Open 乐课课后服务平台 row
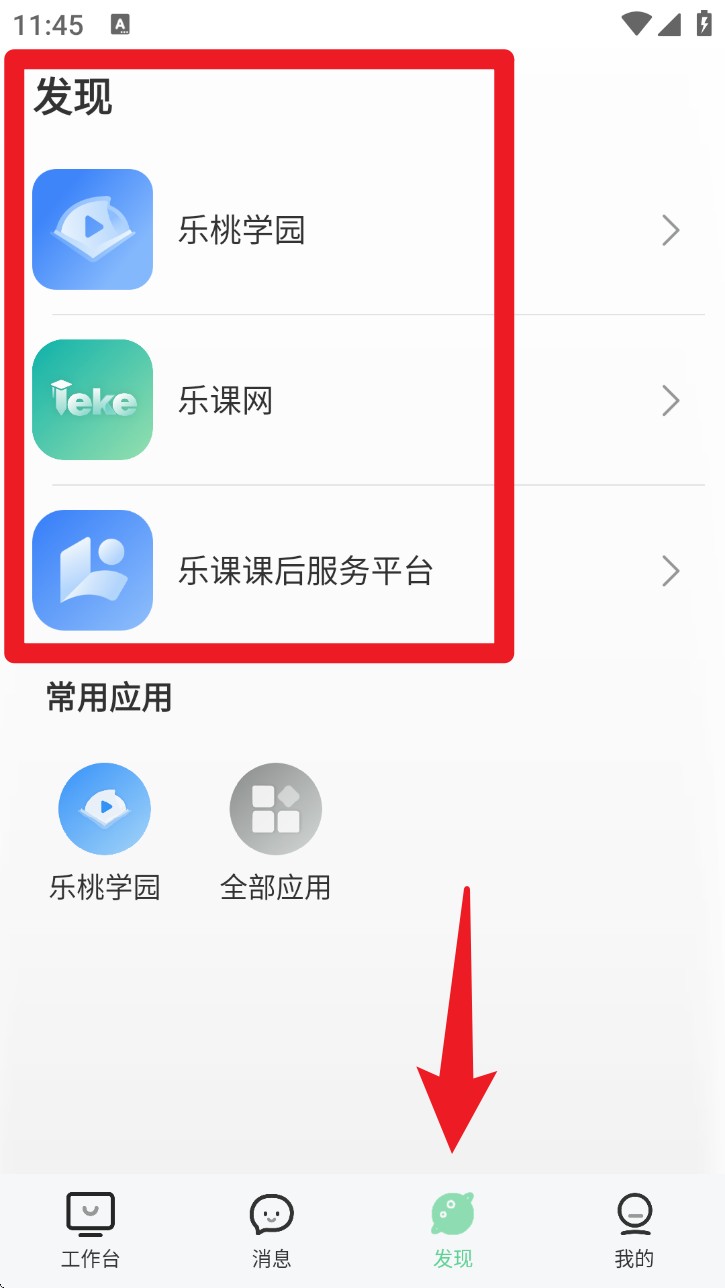 click(x=362, y=571)
